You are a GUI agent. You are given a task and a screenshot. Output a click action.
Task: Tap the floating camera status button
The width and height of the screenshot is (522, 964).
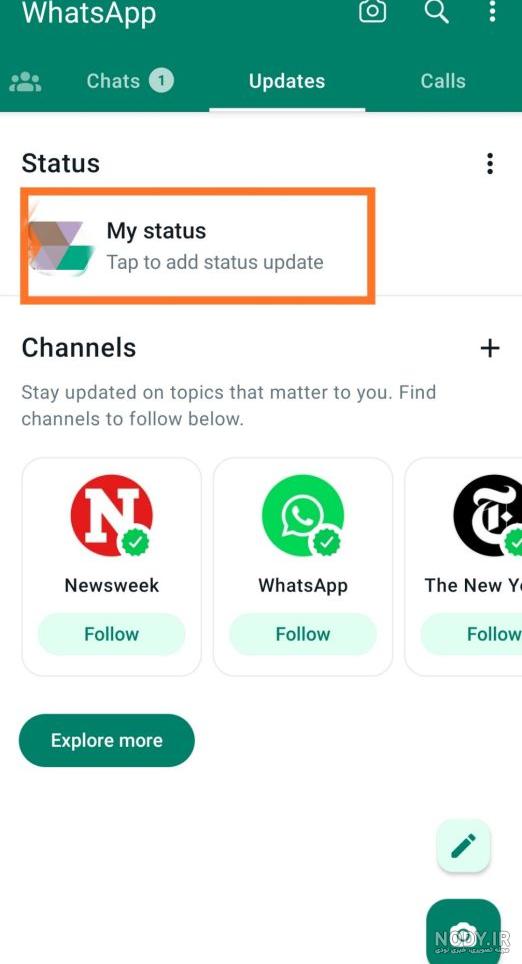(x=463, y=931)
